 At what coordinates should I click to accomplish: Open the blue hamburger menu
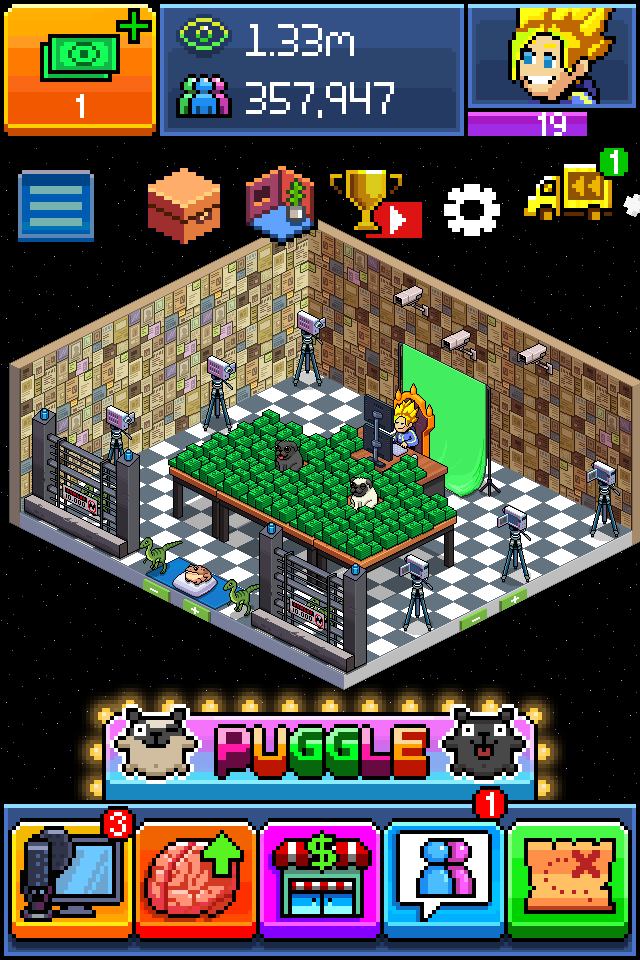56,206
